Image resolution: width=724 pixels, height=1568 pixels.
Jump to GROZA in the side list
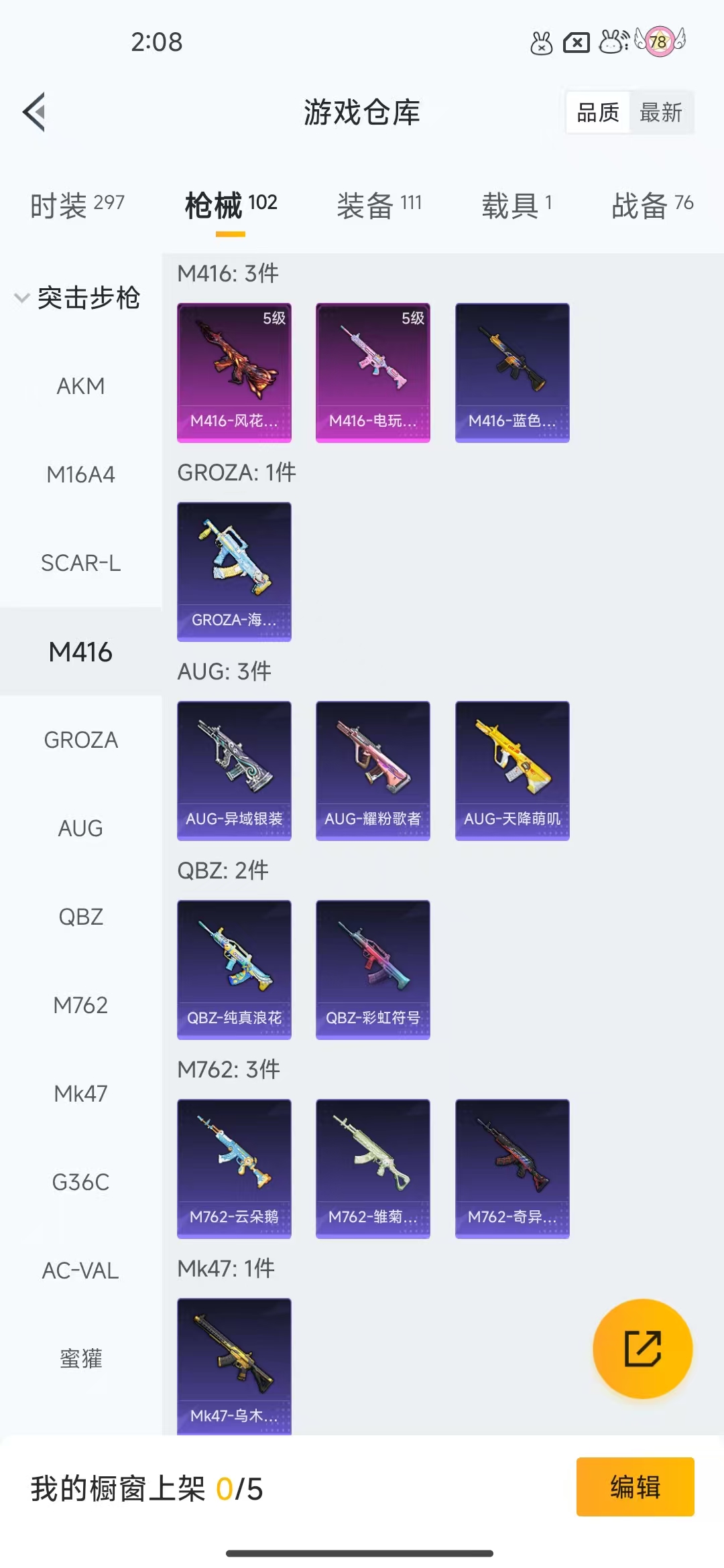click(80, 740)
